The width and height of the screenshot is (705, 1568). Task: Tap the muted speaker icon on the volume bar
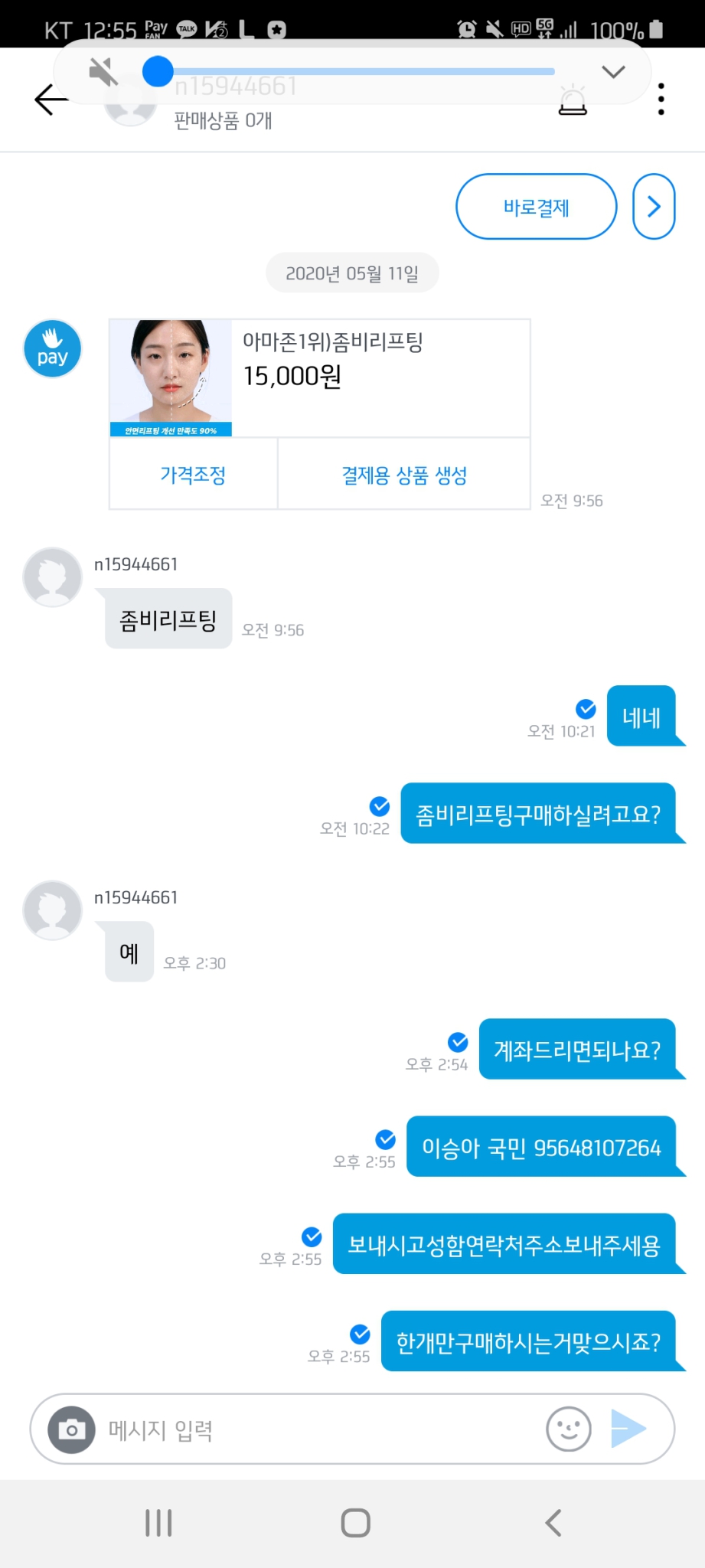click(x=102, y=71)
